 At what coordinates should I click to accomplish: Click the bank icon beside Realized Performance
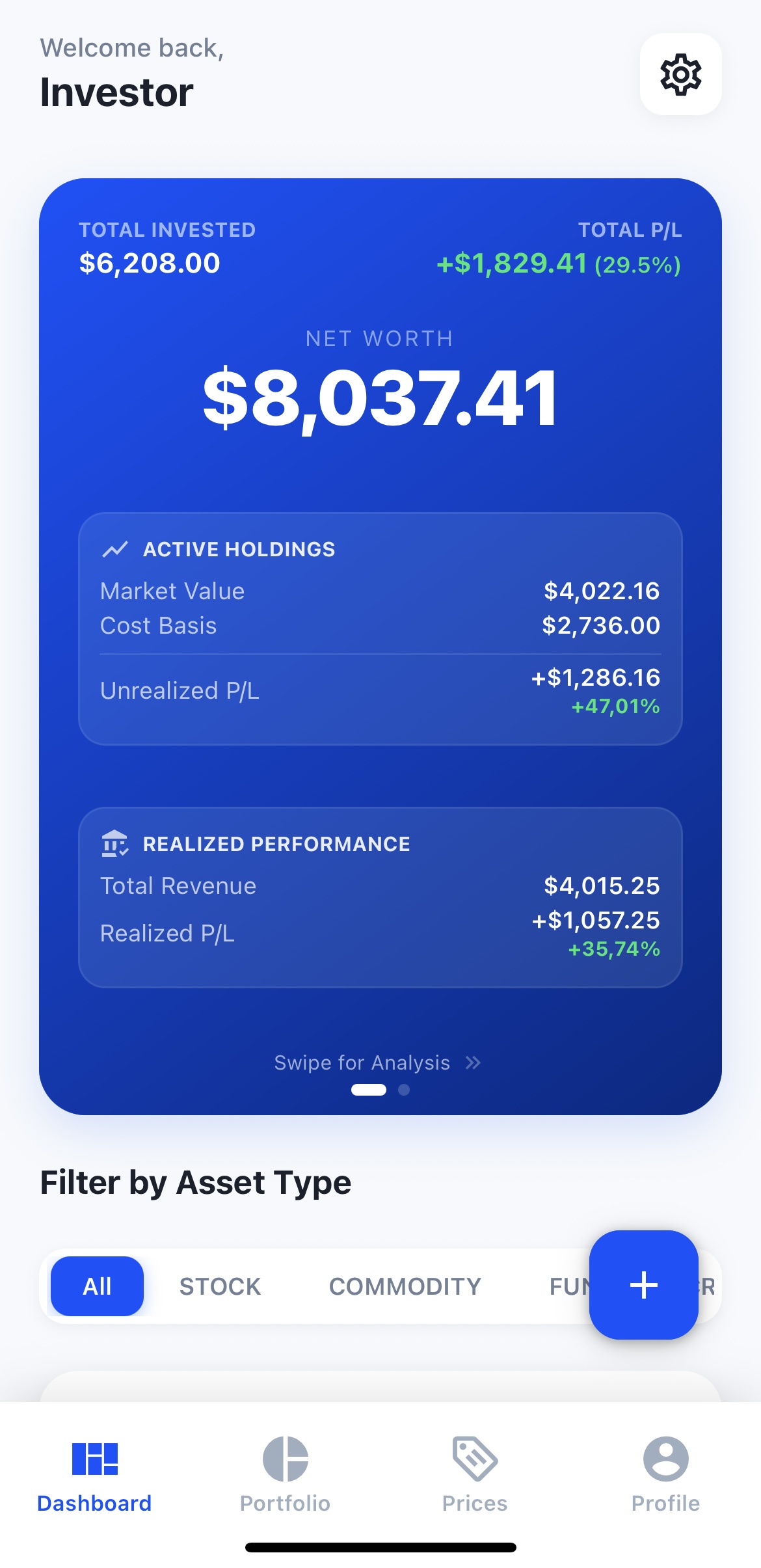116,843
